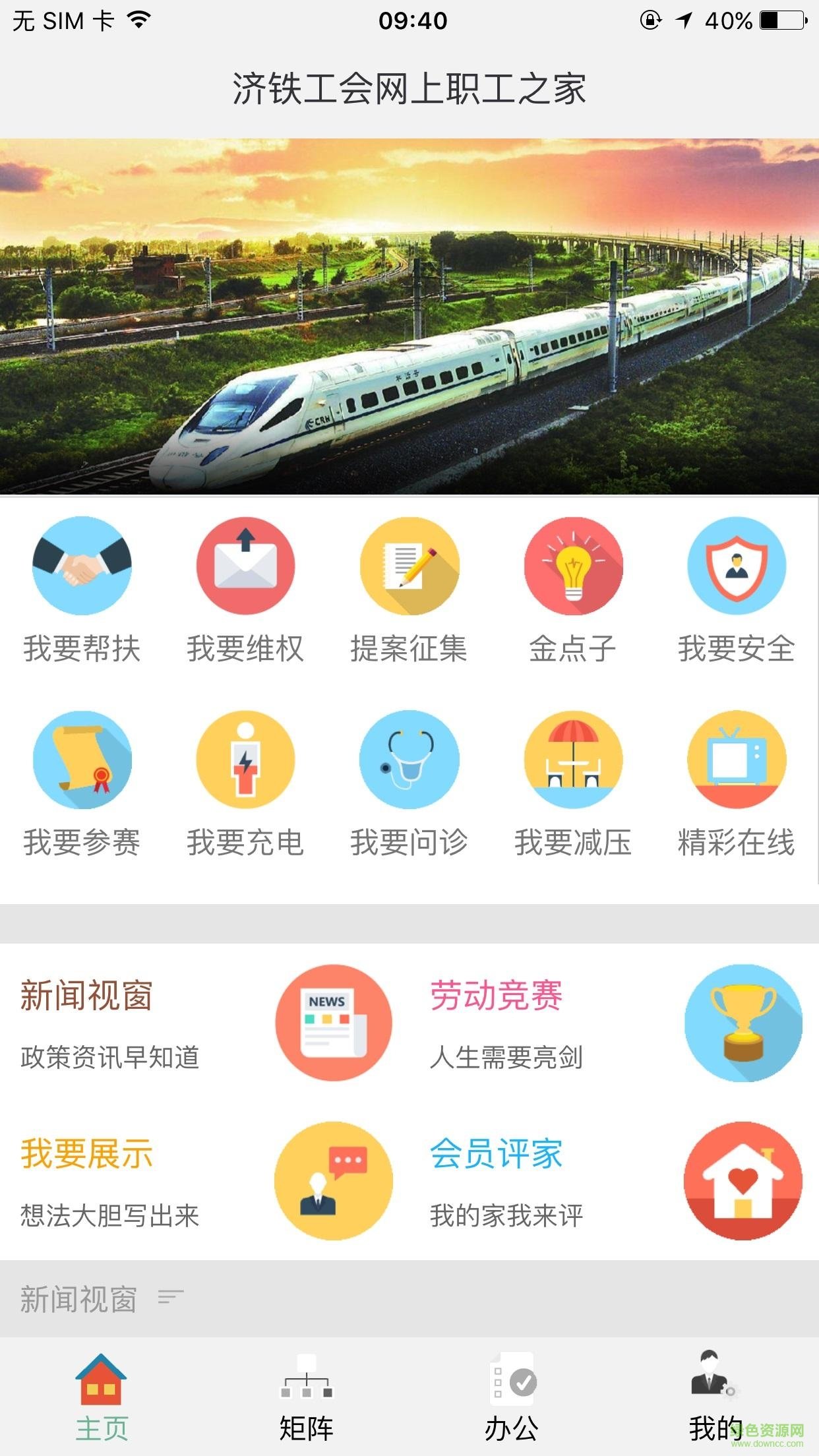
Task: Tap the 精彩在线 television icon
Action: pyautogui.click(x=737, y=760)
